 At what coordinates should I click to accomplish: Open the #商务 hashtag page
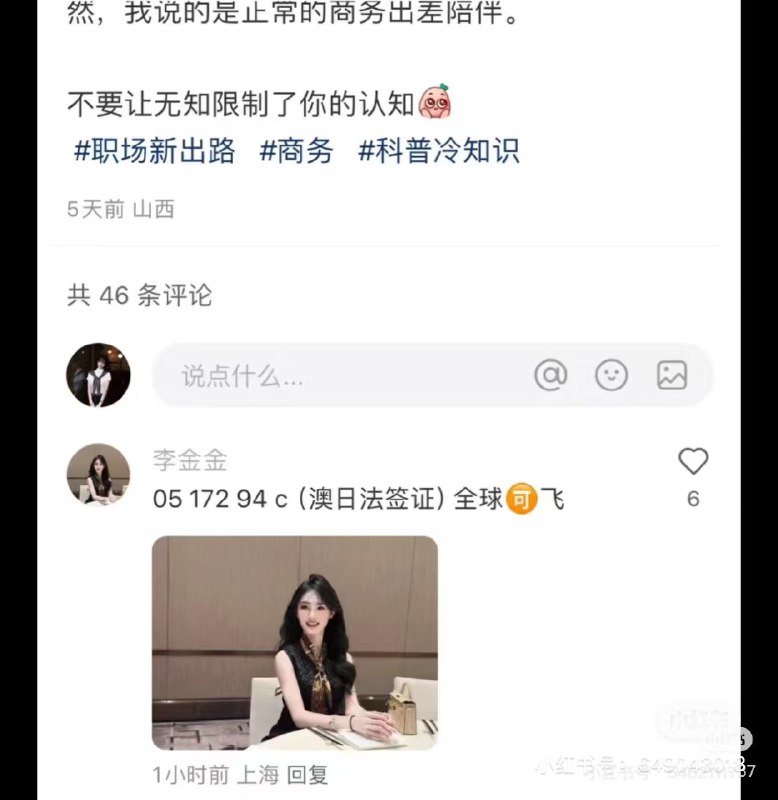296,150
